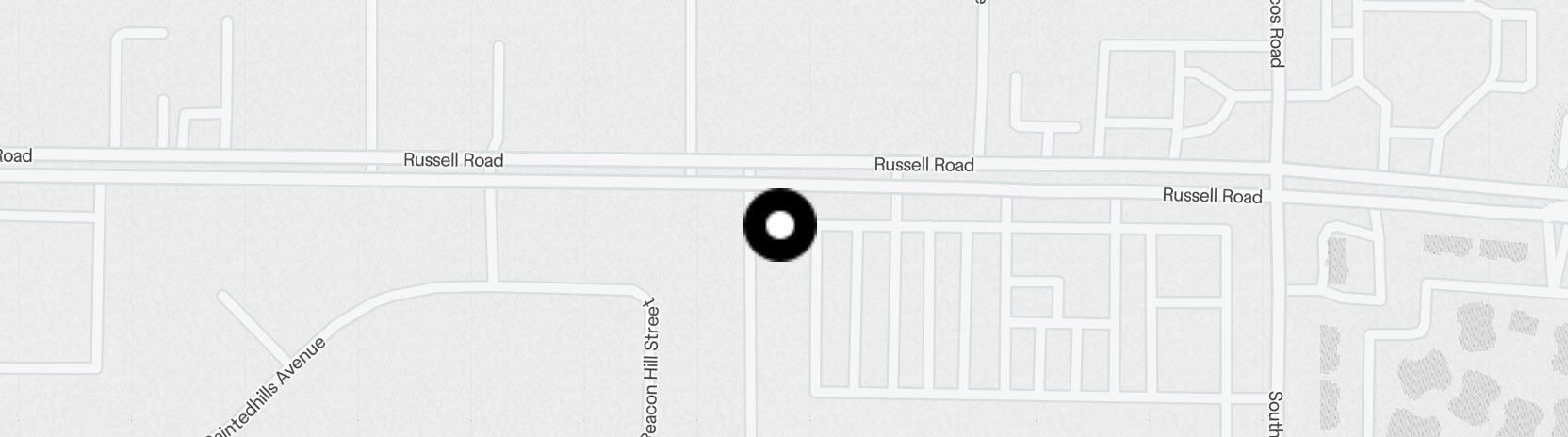
Task: Tap the location marker near Russell Road
Action: [x=780, y=225]
